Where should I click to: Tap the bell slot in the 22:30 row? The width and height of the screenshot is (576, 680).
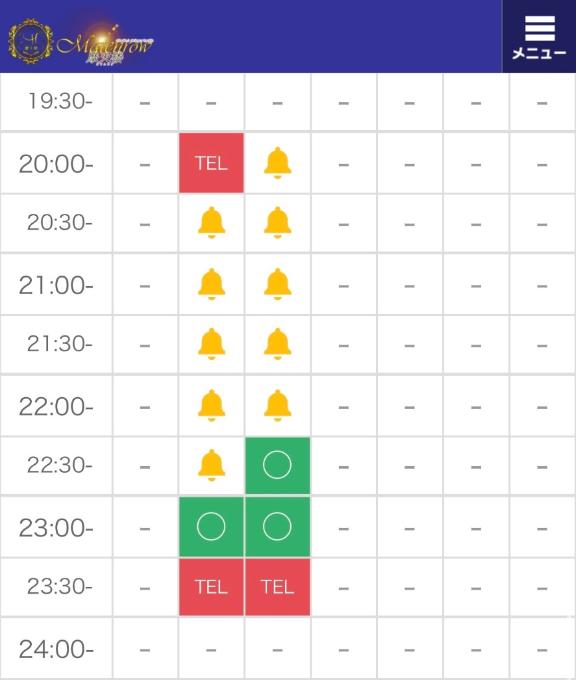(x=211, y=465)
